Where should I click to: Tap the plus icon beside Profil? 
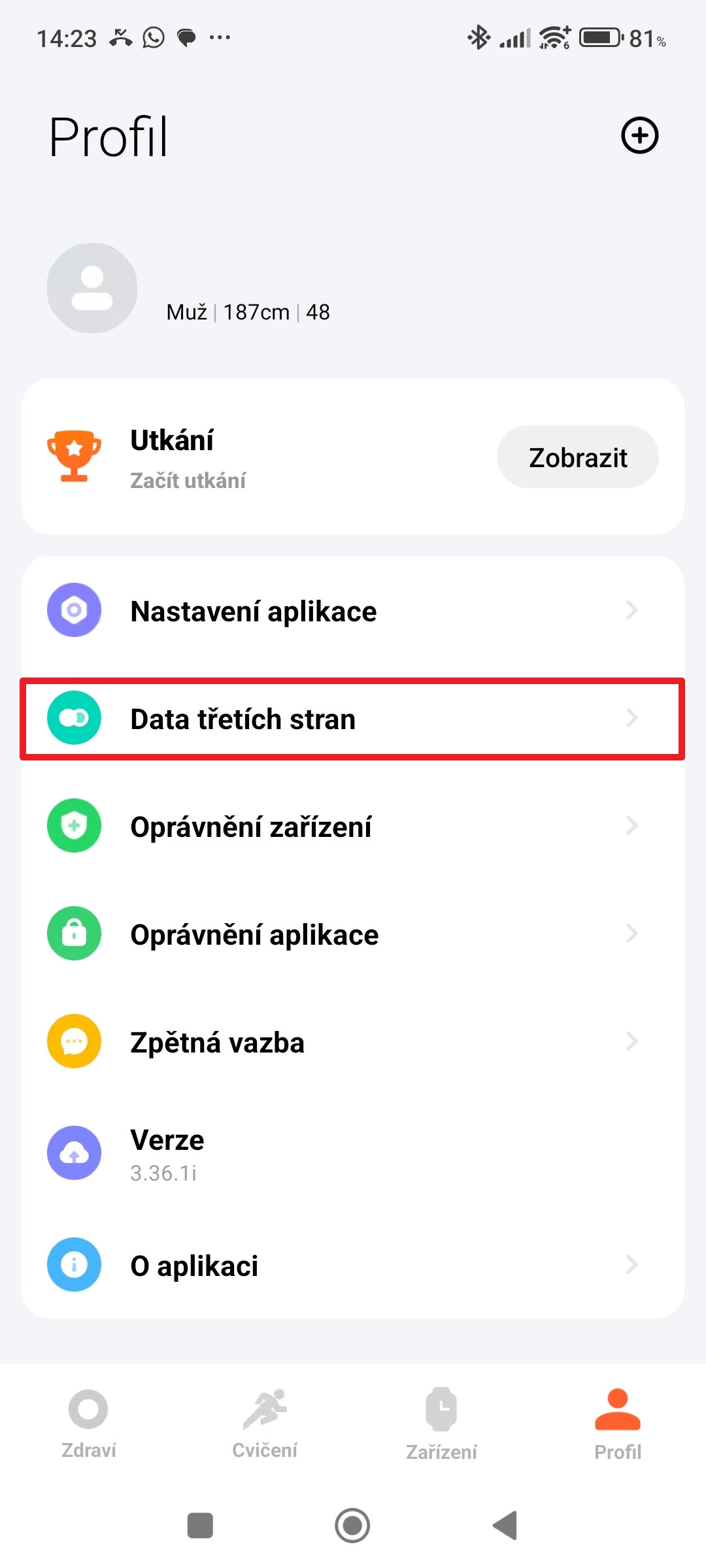[639, 136]
